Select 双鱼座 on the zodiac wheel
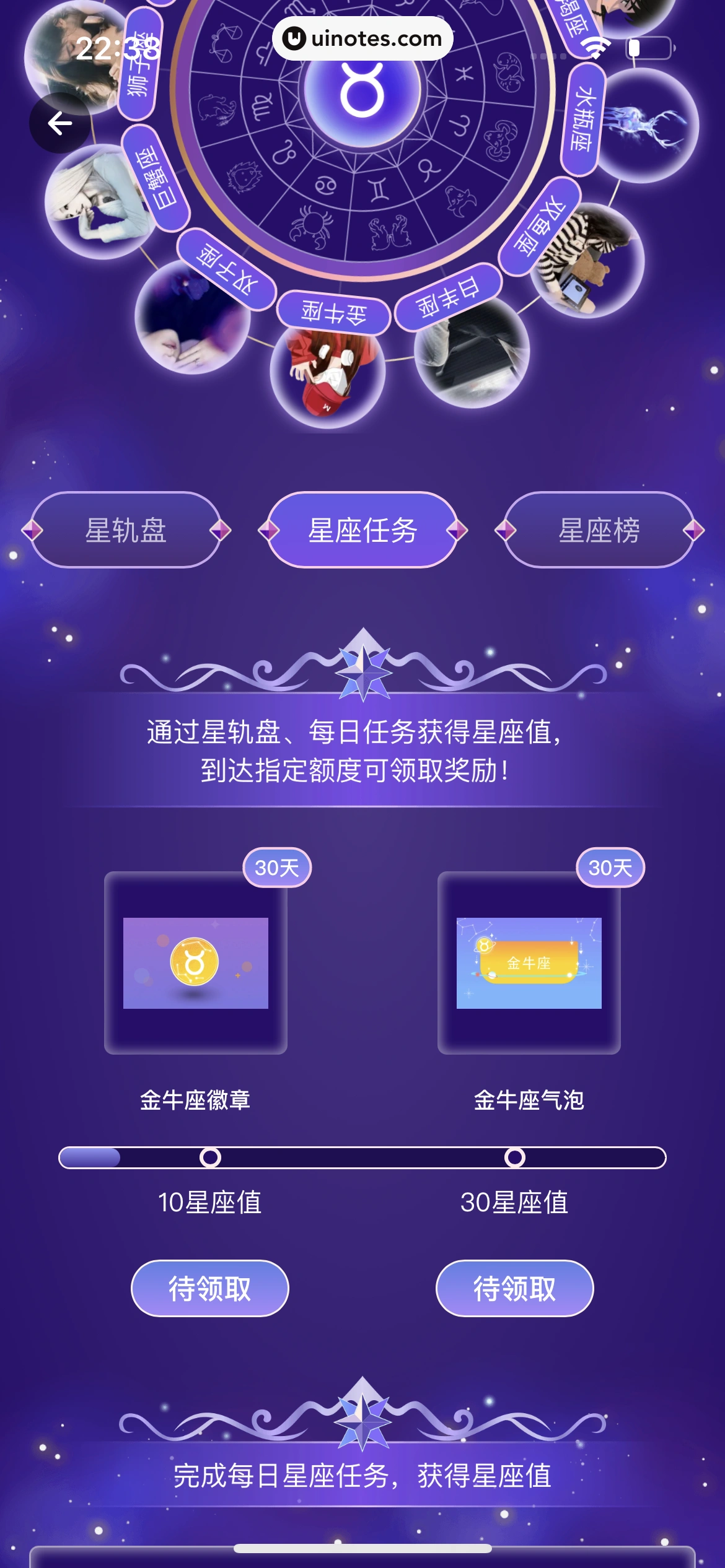Image resolution: width=725 pixels, height=1568 pixels. (x=539, y=227)
